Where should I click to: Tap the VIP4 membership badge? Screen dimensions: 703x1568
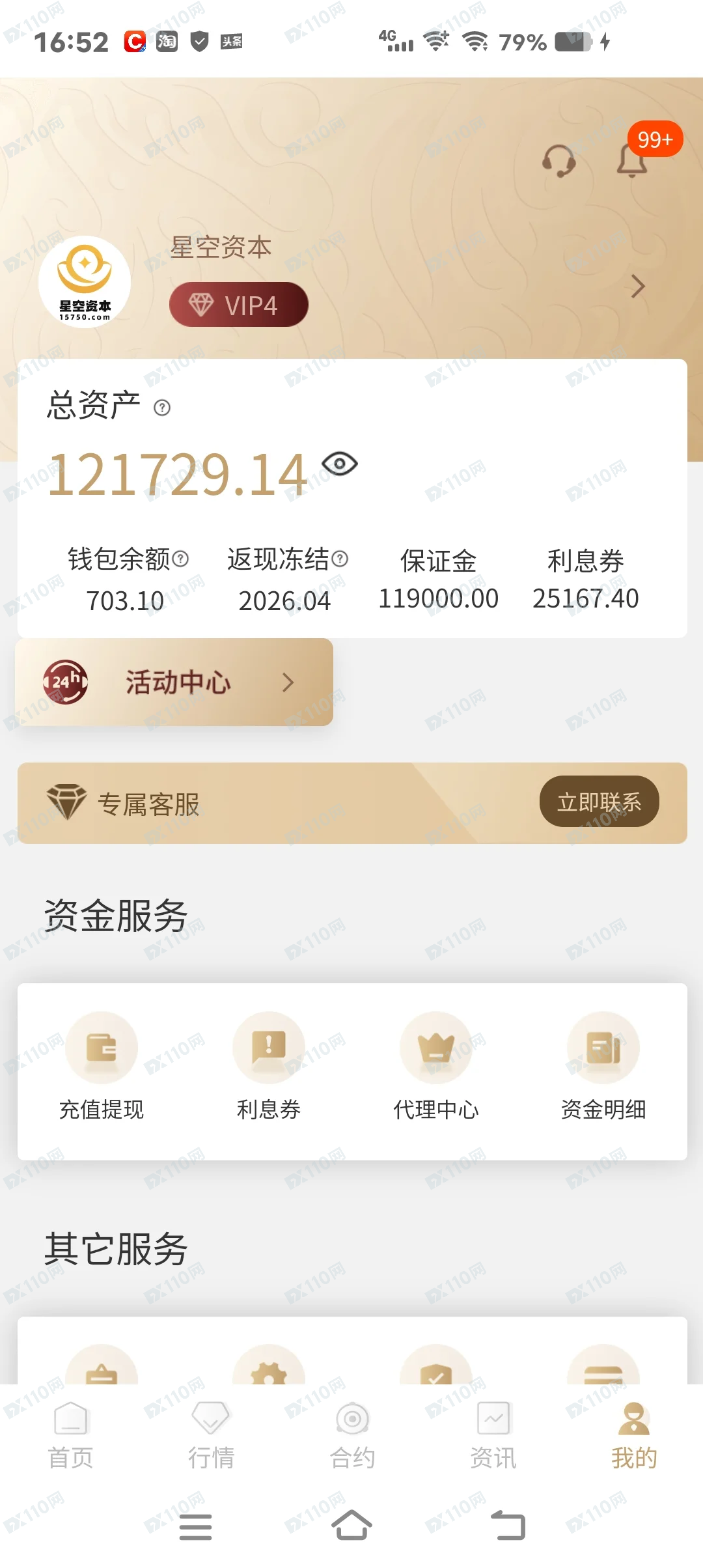238,305
